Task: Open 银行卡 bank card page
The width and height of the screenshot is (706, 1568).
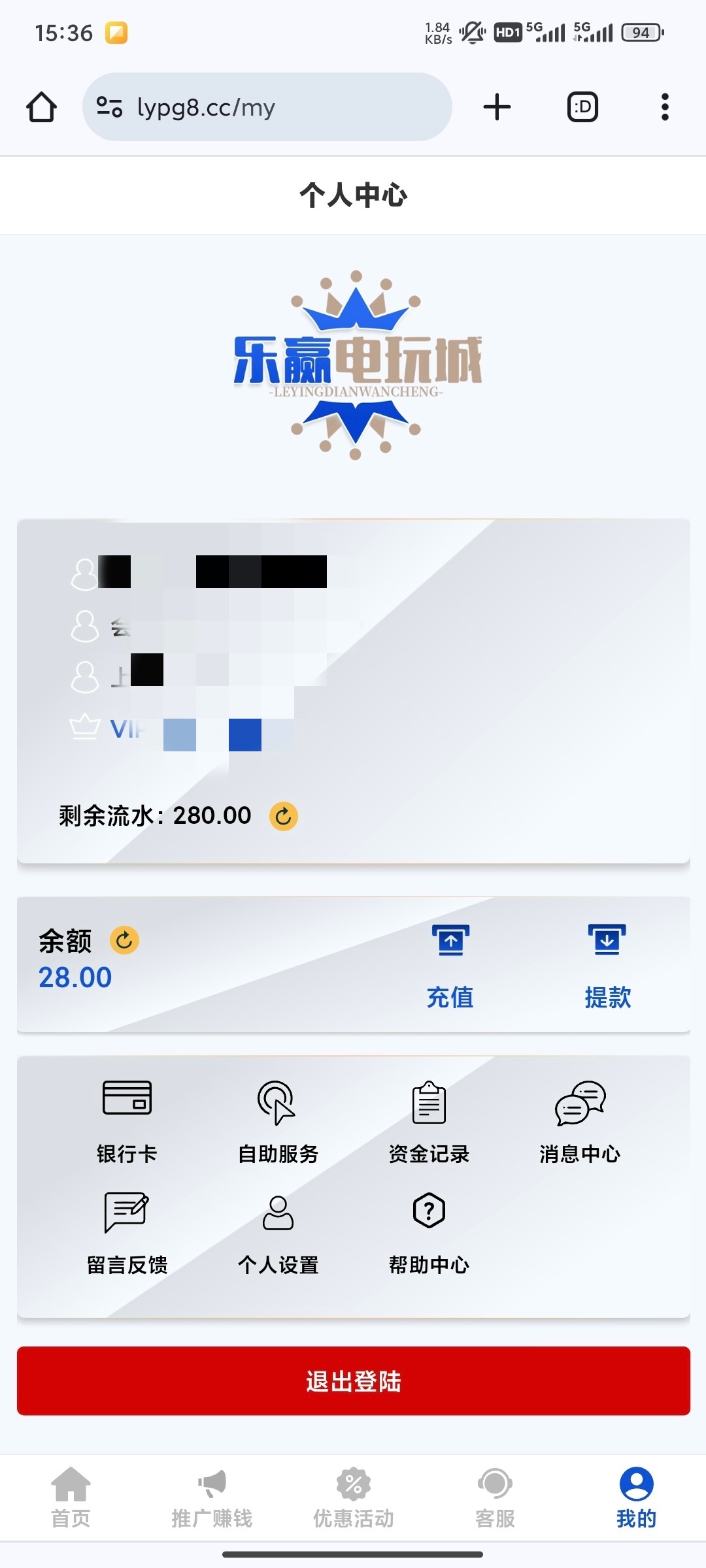Action: click(x=127, y=1120)
